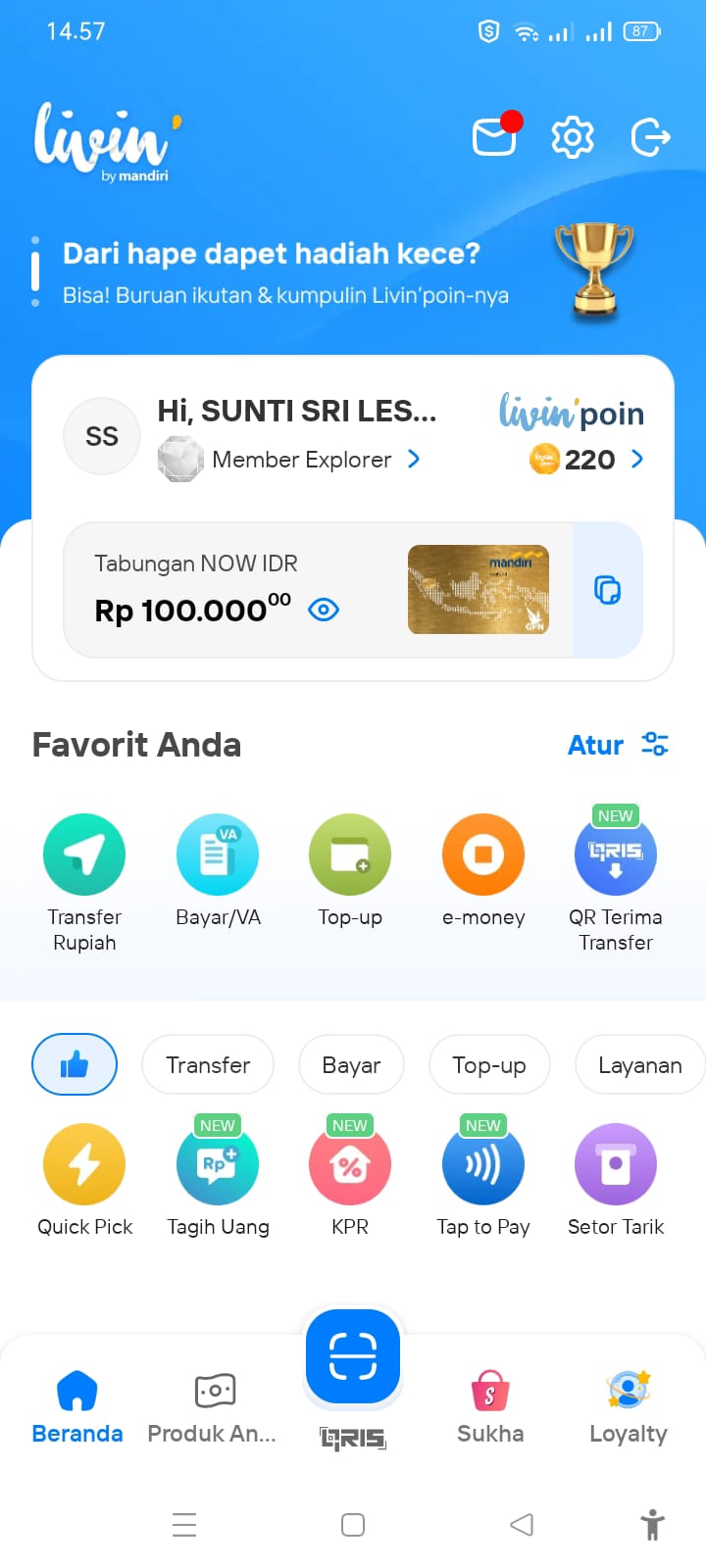Launch the QRIS scanner button
The height and width of the screenshot is (1568, 706).
[353, 1356]
